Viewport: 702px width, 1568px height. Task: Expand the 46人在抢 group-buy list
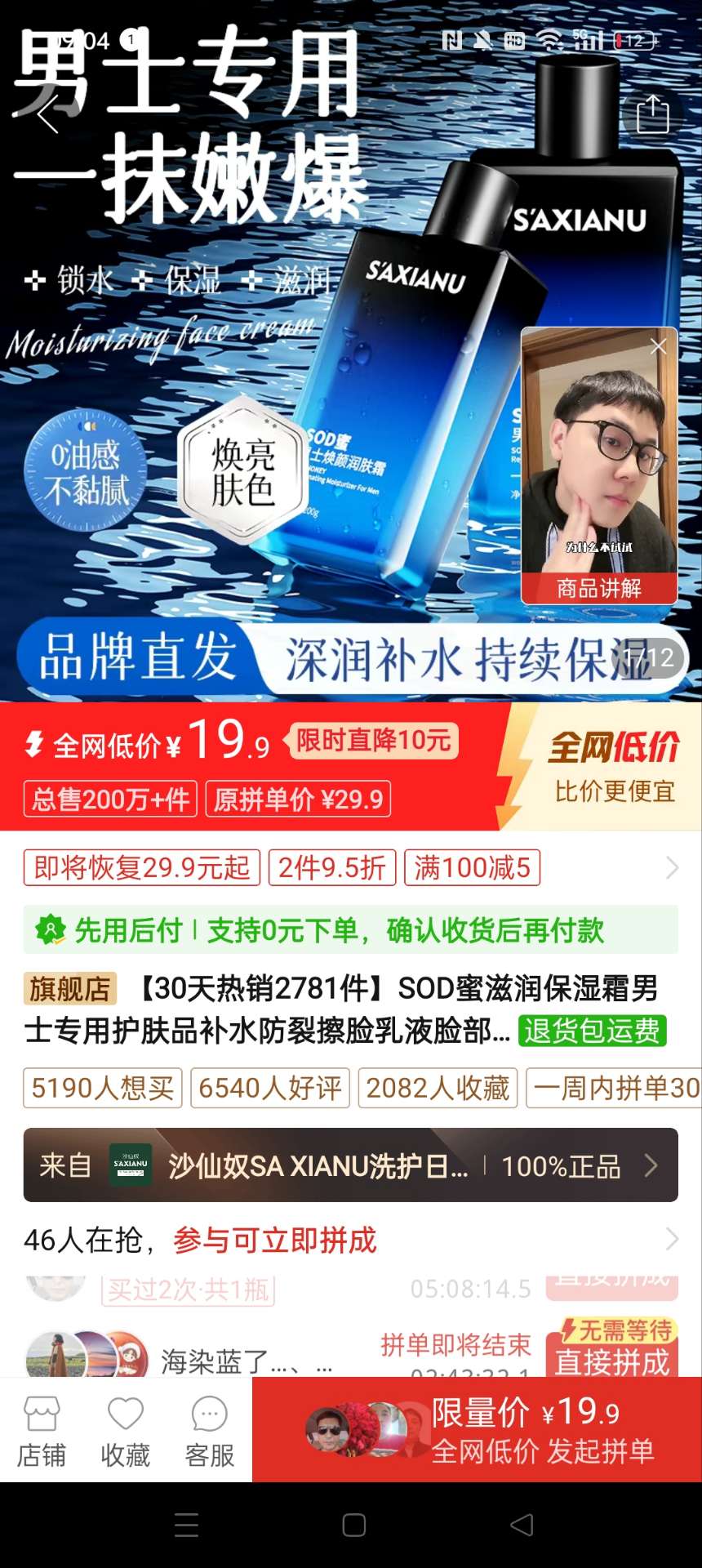[671, 1239]
